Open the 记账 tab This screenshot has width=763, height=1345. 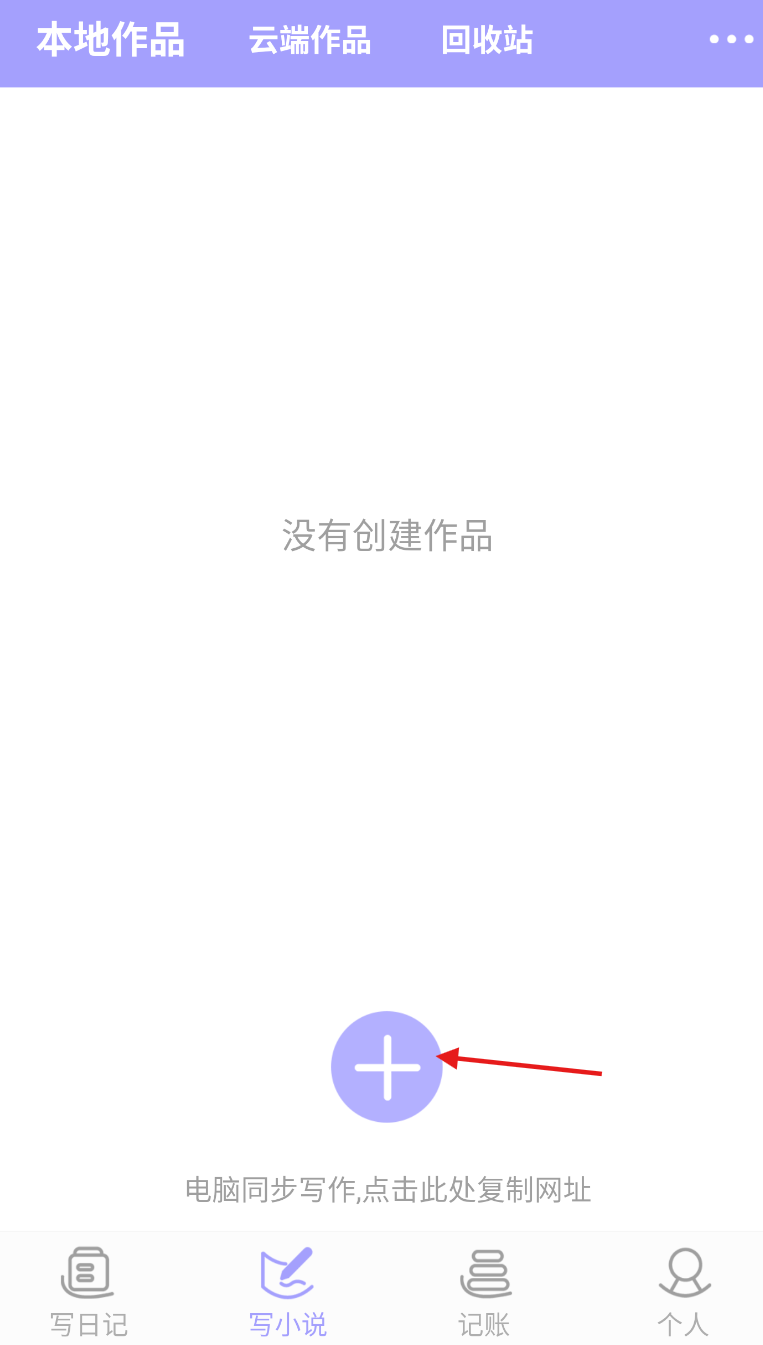(x=485, y=1292)
